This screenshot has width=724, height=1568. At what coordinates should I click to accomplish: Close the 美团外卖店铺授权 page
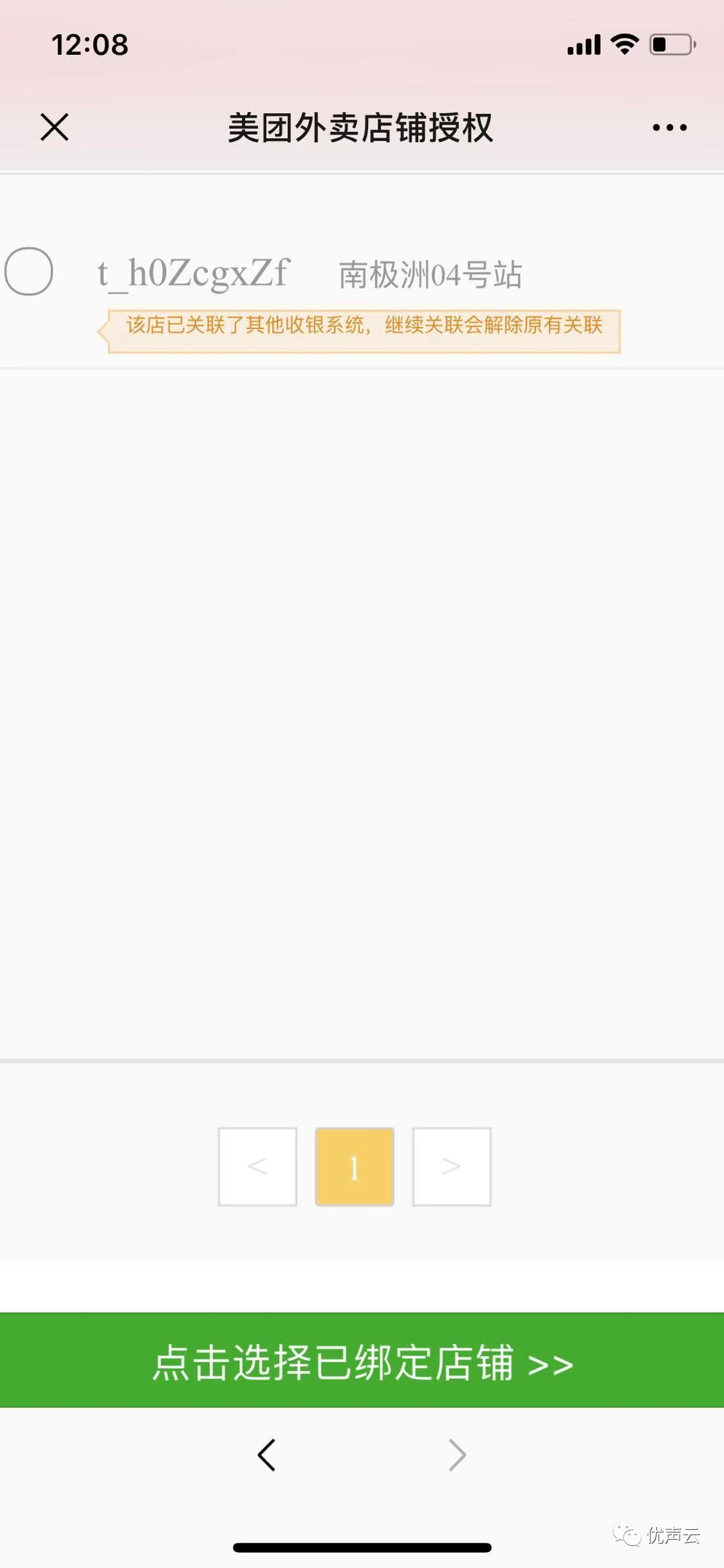coord(54,127)
